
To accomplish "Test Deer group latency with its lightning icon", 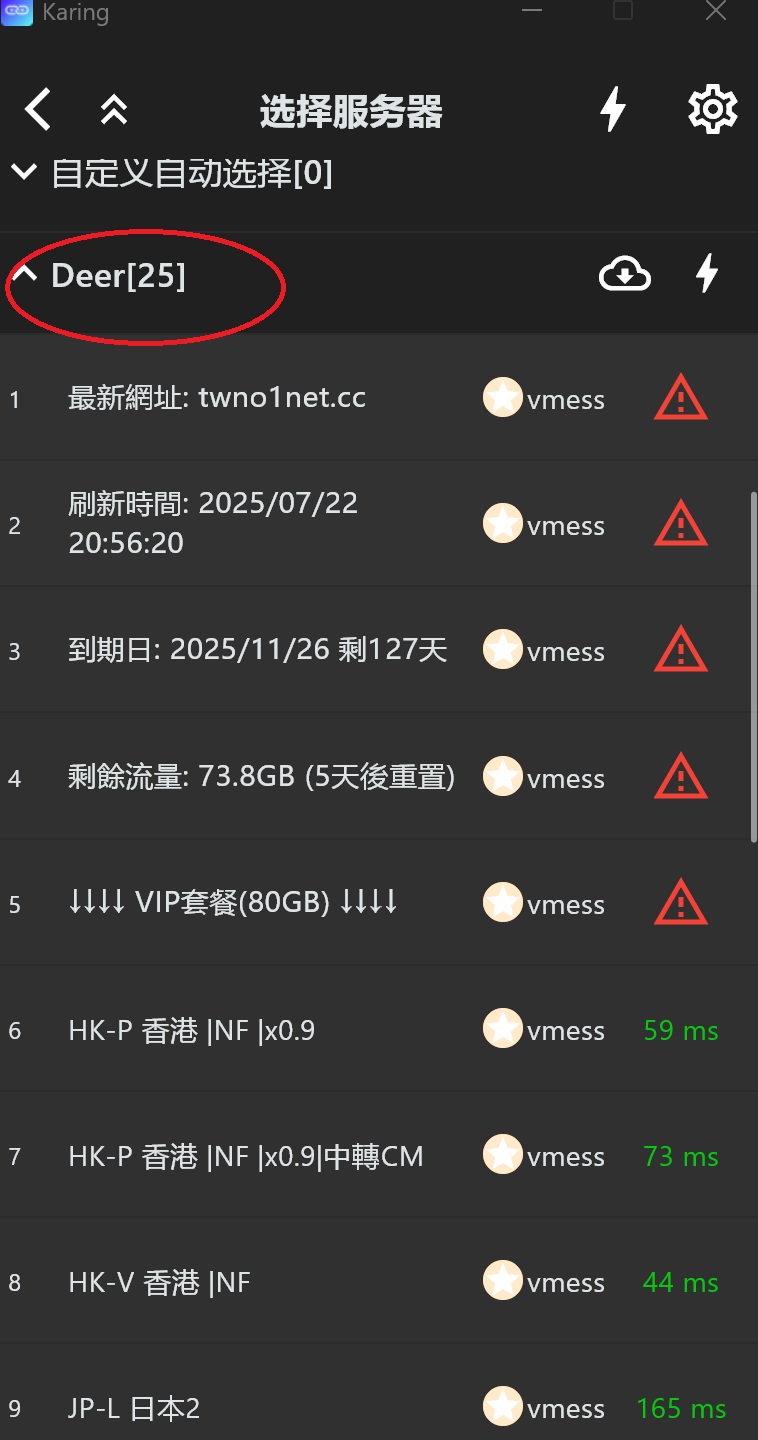I will coord(707,274).
